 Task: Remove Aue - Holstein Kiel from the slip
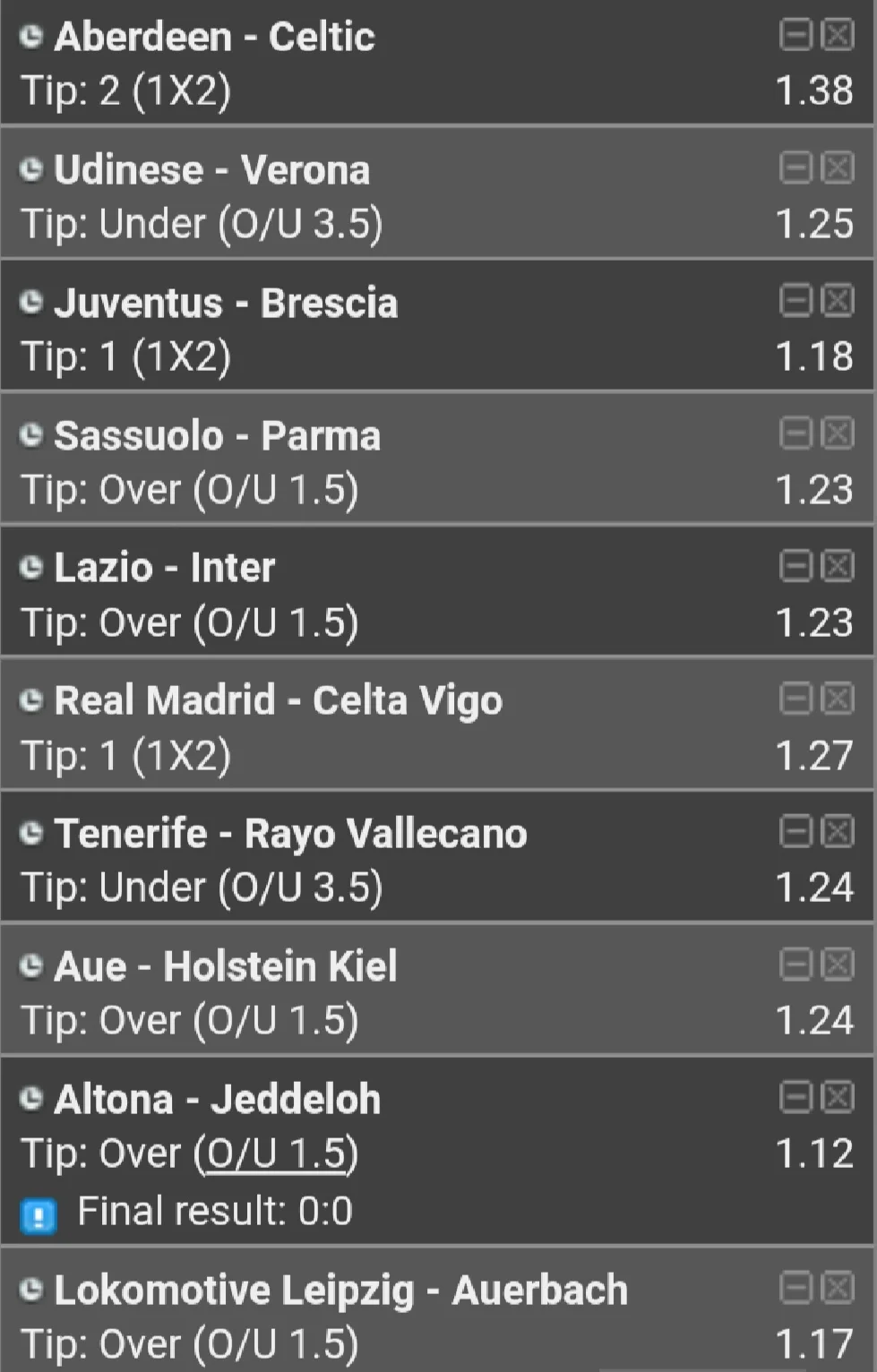(x=838, y=965)
